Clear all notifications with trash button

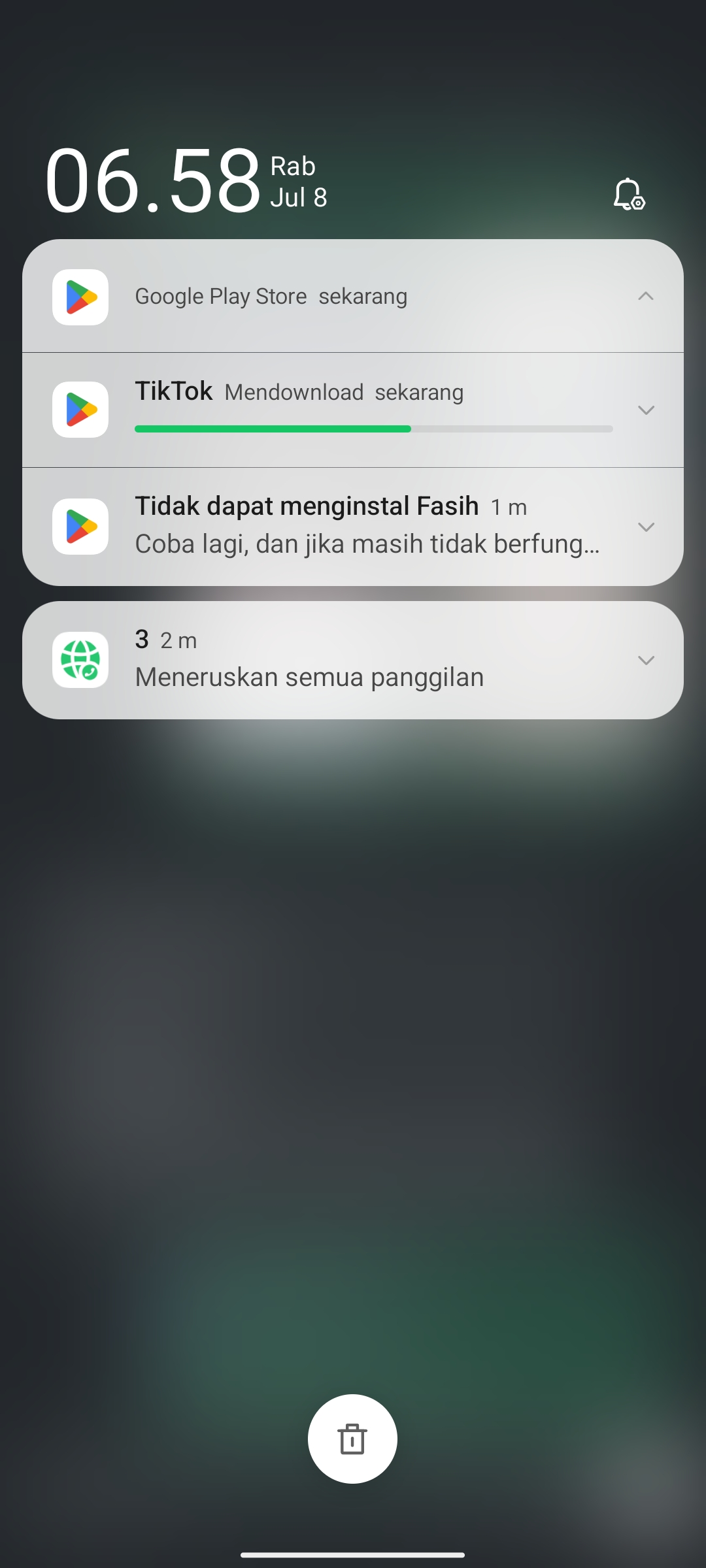352,1439
